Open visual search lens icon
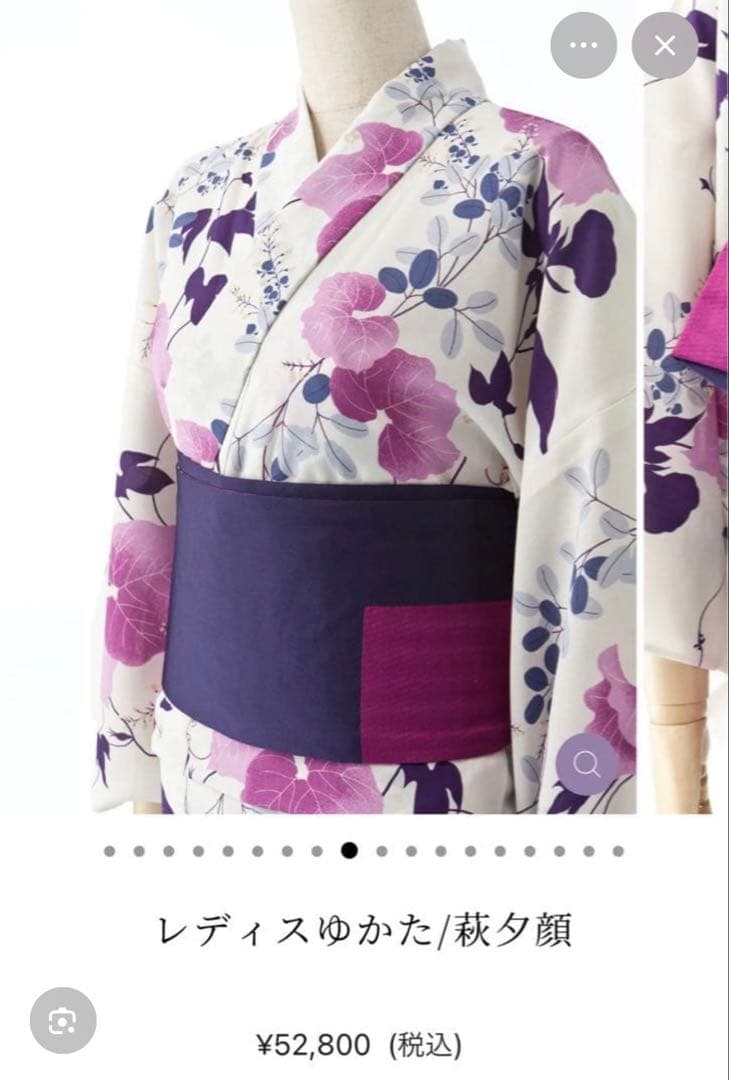This screenshot has width=729, height=1080. point(63,1021)
